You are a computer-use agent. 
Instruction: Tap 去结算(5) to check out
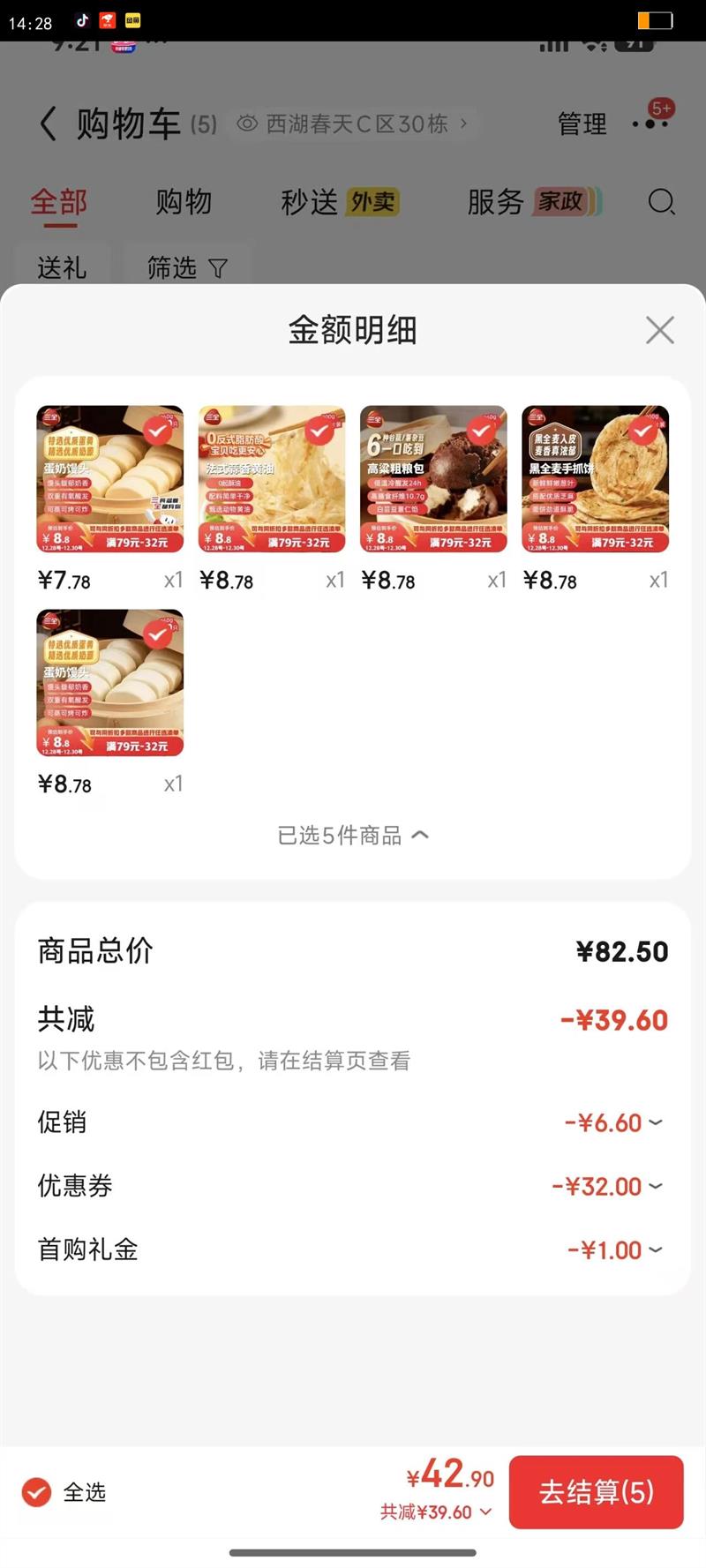[596, 1492]
